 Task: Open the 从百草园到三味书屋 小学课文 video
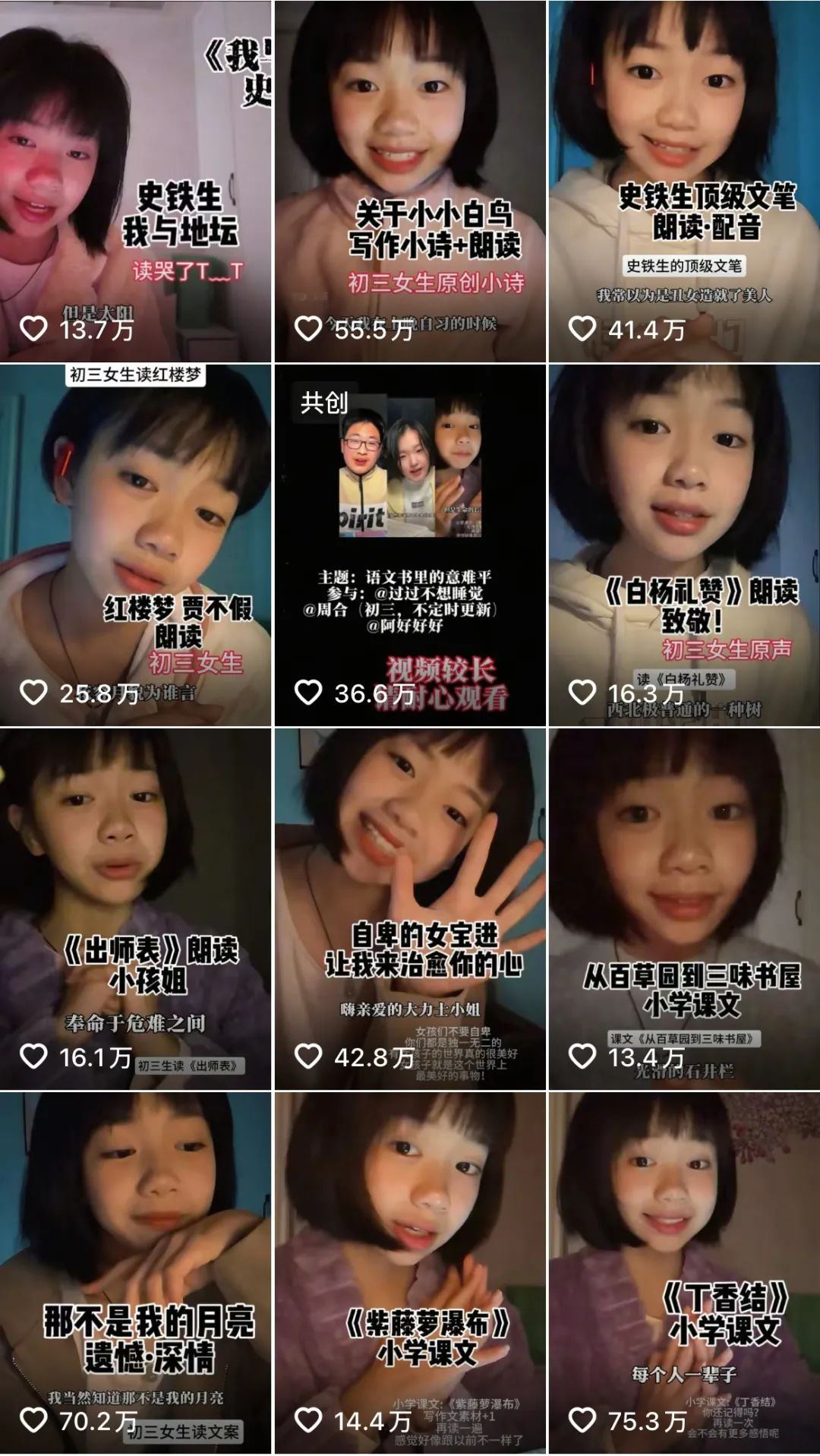click(x=684, y=908)
